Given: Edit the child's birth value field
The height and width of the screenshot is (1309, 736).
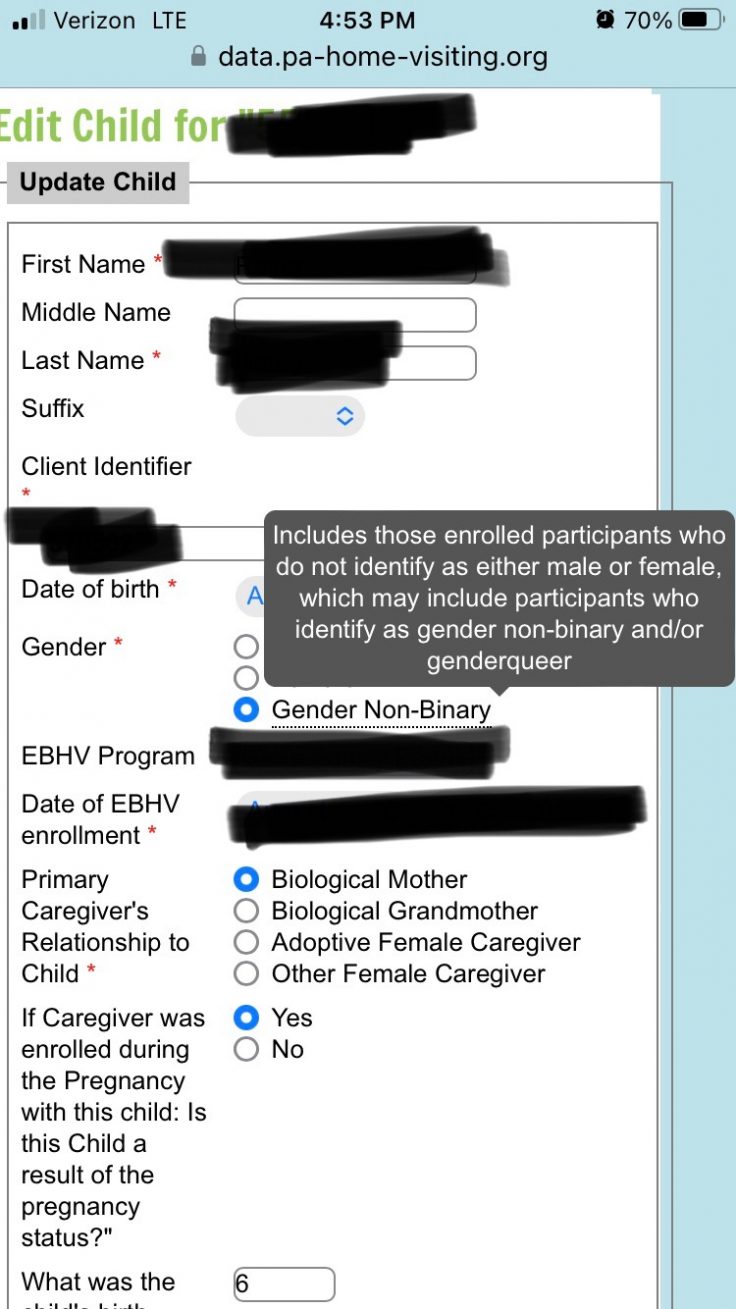Looking at the screenshot, I should 283,1284.
